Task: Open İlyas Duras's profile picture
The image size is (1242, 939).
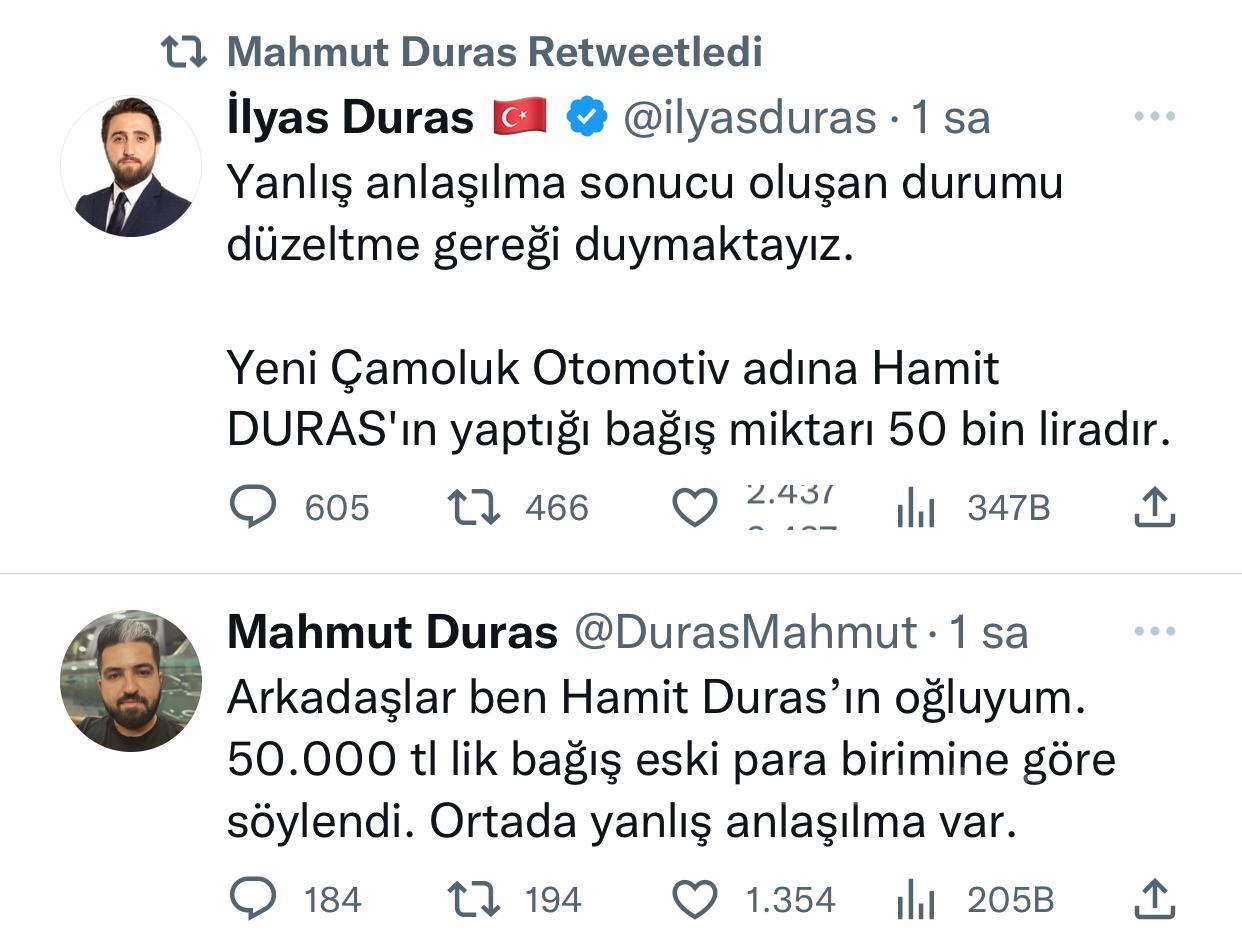Action: pos(131,166)
